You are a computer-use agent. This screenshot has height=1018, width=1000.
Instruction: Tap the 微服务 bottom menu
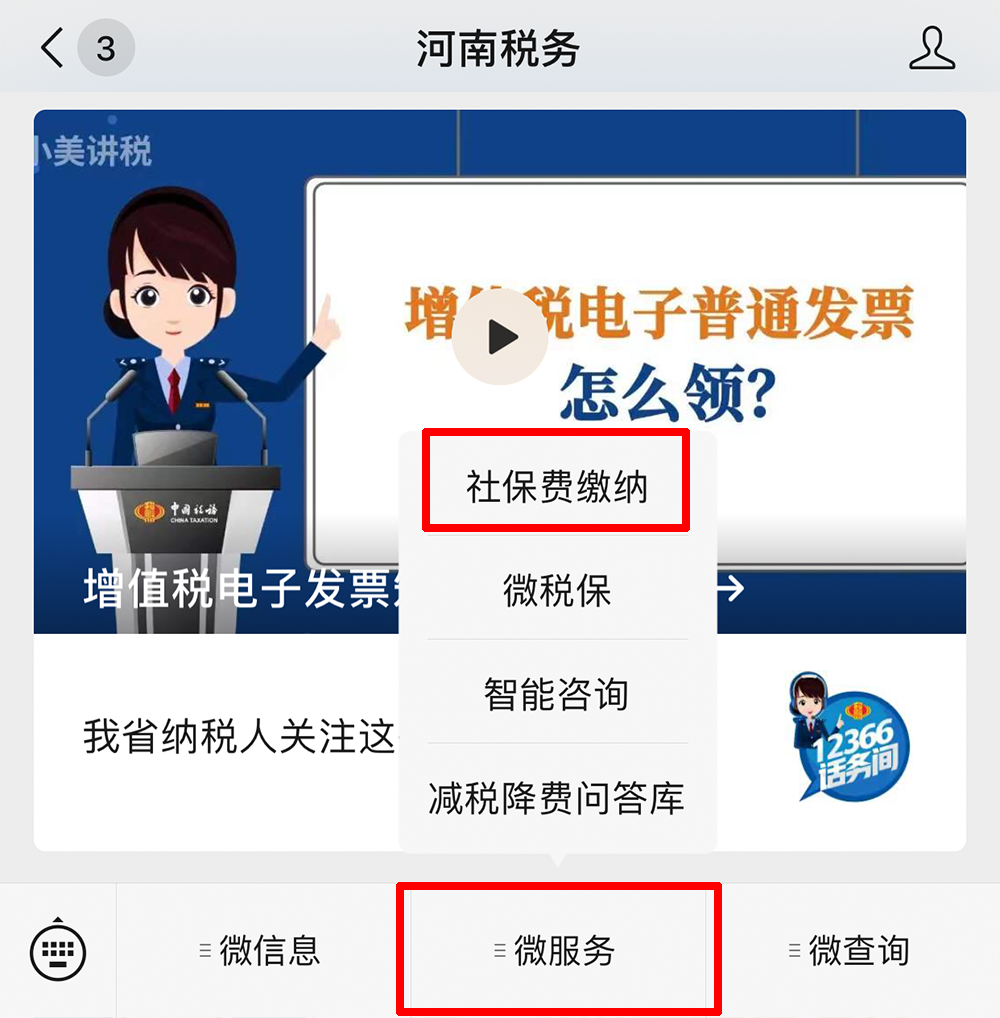tap(558, 950)
